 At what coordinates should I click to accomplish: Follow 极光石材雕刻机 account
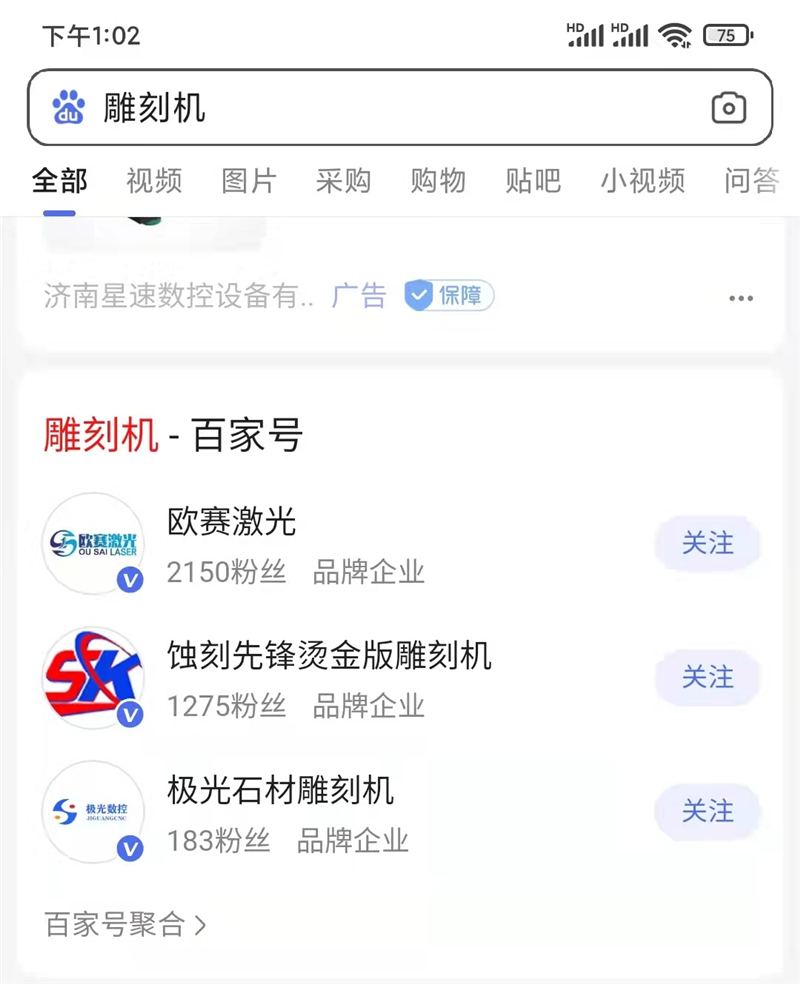coord(708,811)
